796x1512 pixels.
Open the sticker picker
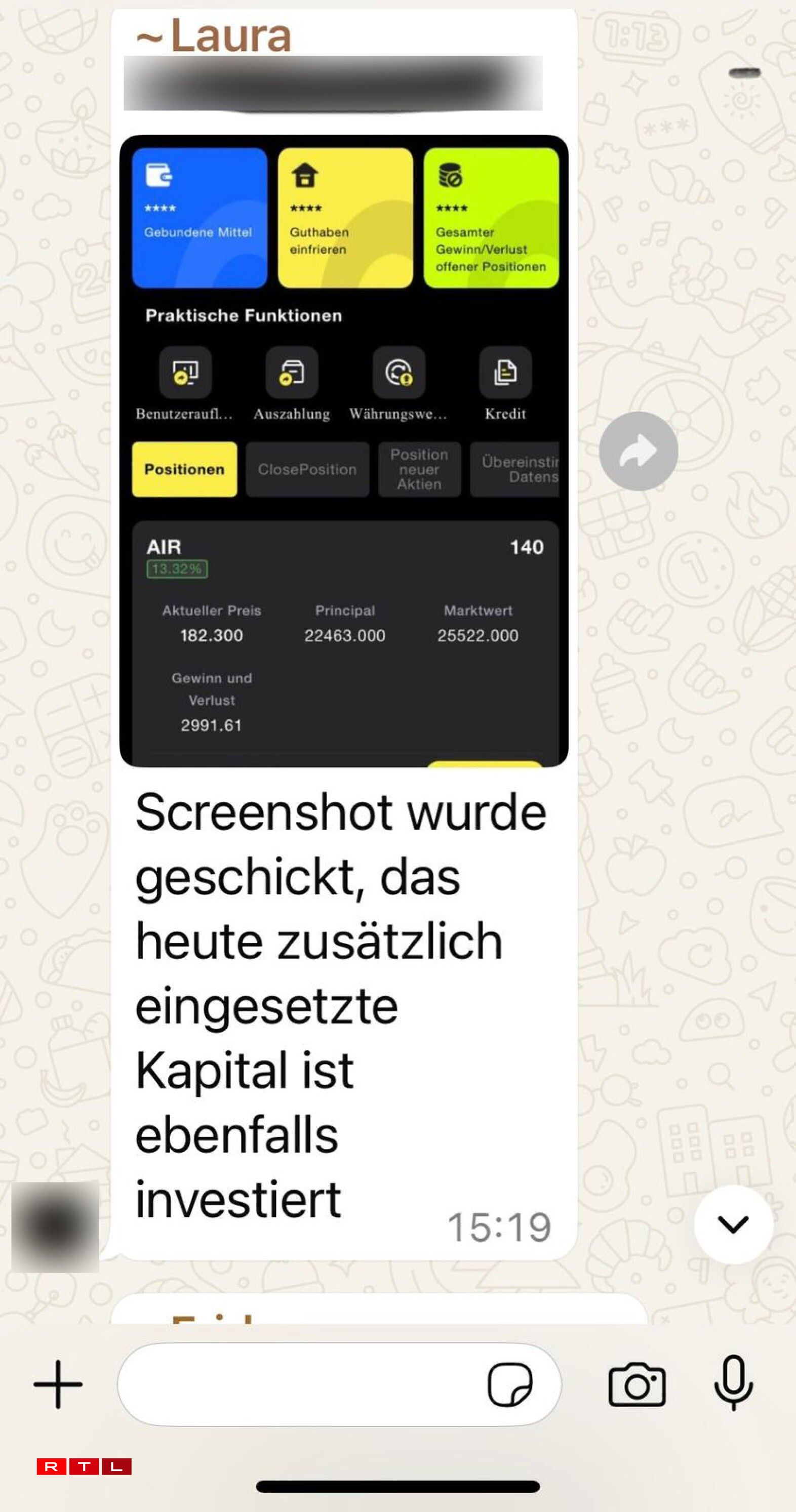(509, 1384)
